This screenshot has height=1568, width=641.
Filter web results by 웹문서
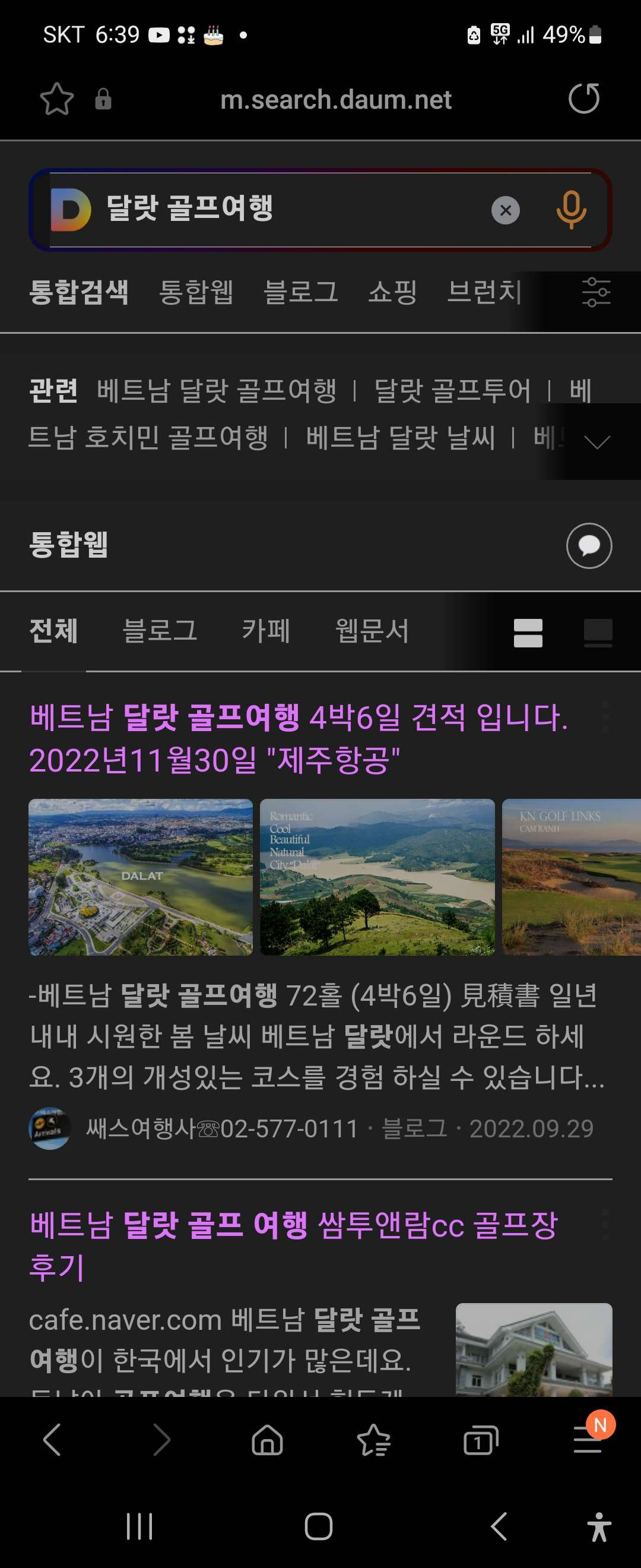372,630
